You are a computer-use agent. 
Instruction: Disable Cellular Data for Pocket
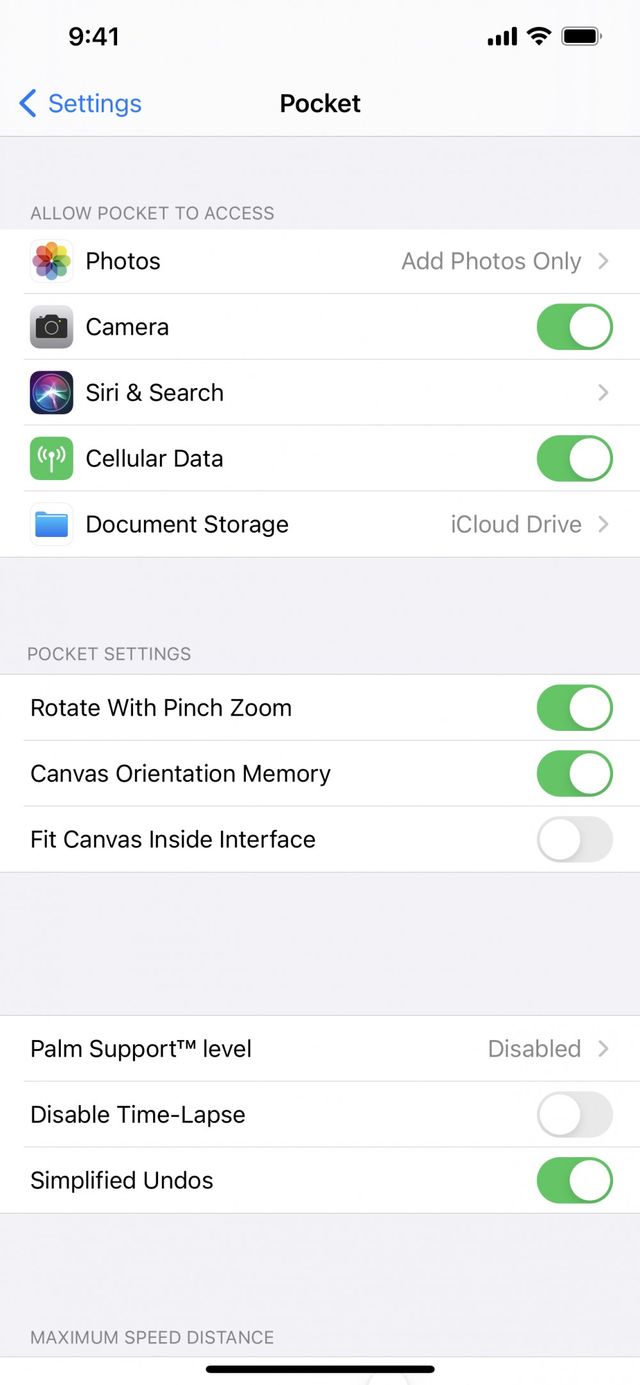(574, 459)
